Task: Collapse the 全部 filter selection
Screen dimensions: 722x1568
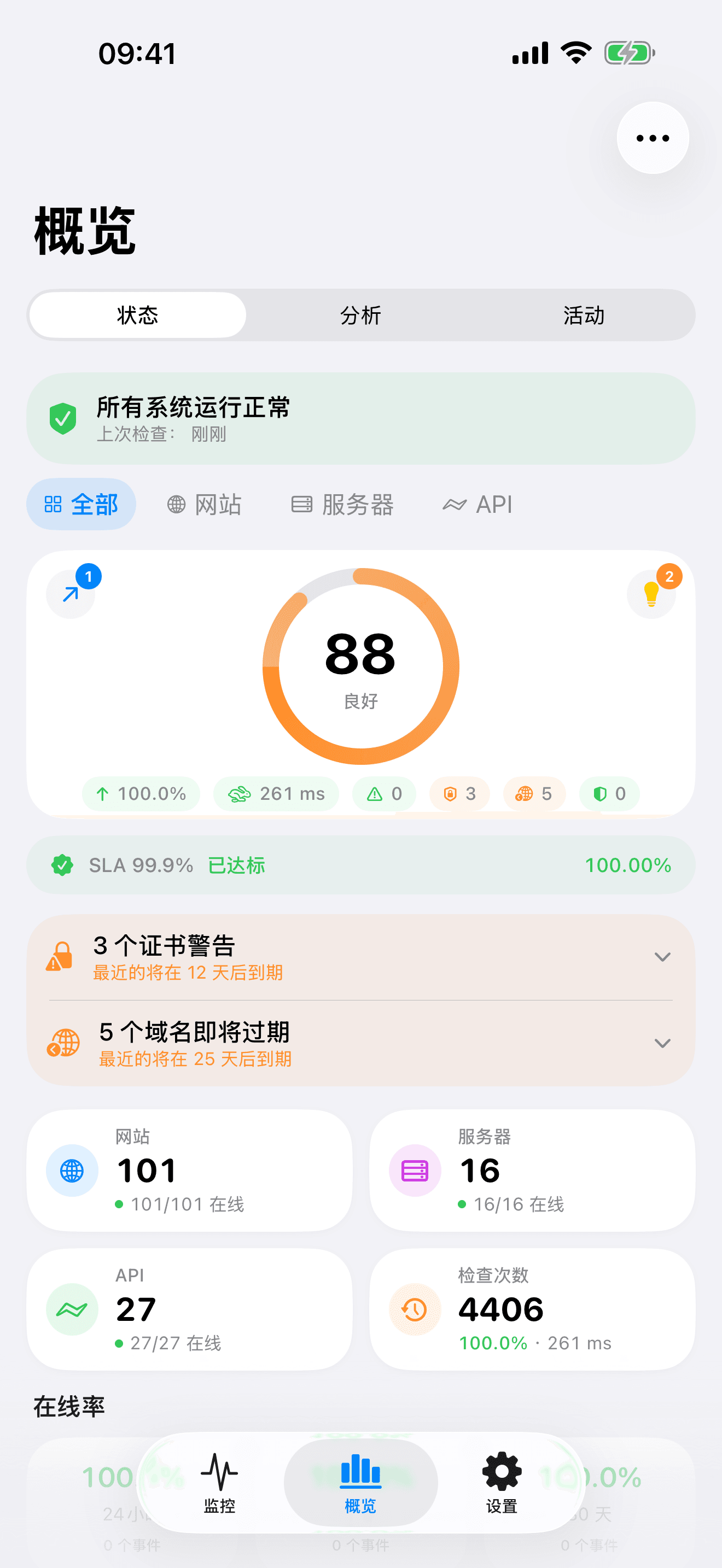Action: tap(80, 504)
